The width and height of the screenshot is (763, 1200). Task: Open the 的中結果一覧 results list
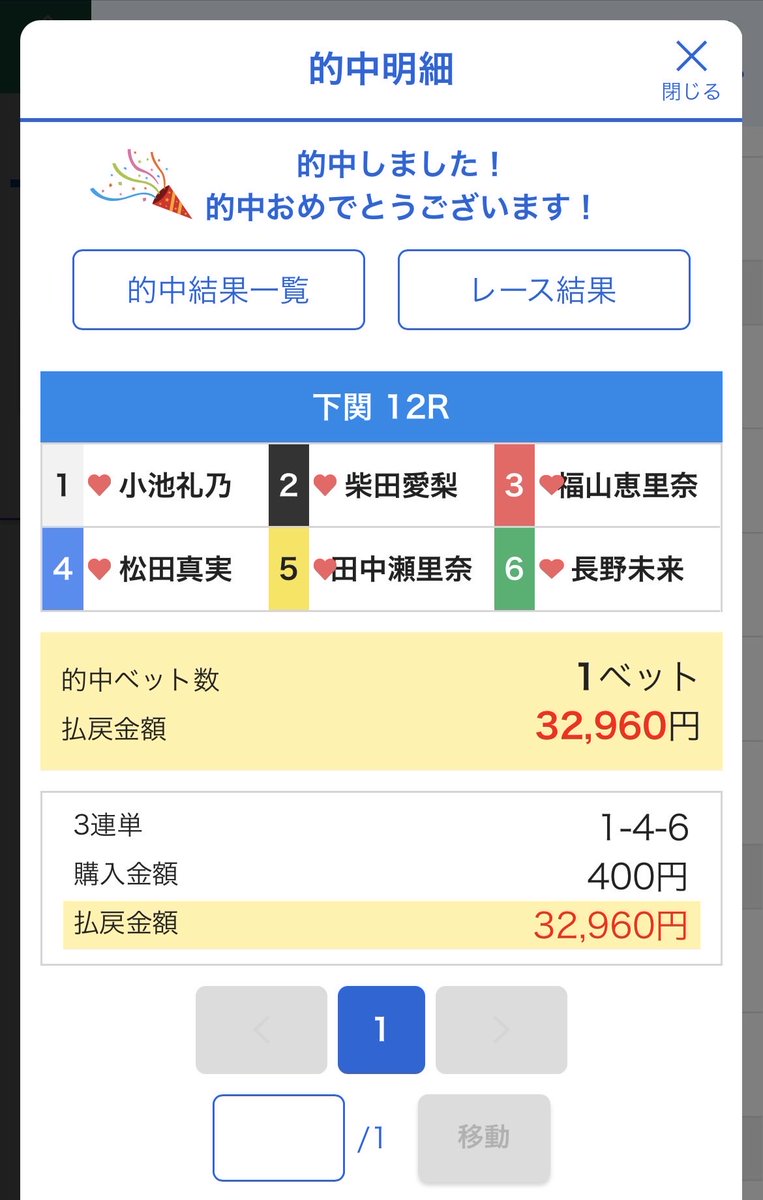click(x=218, y=289)
